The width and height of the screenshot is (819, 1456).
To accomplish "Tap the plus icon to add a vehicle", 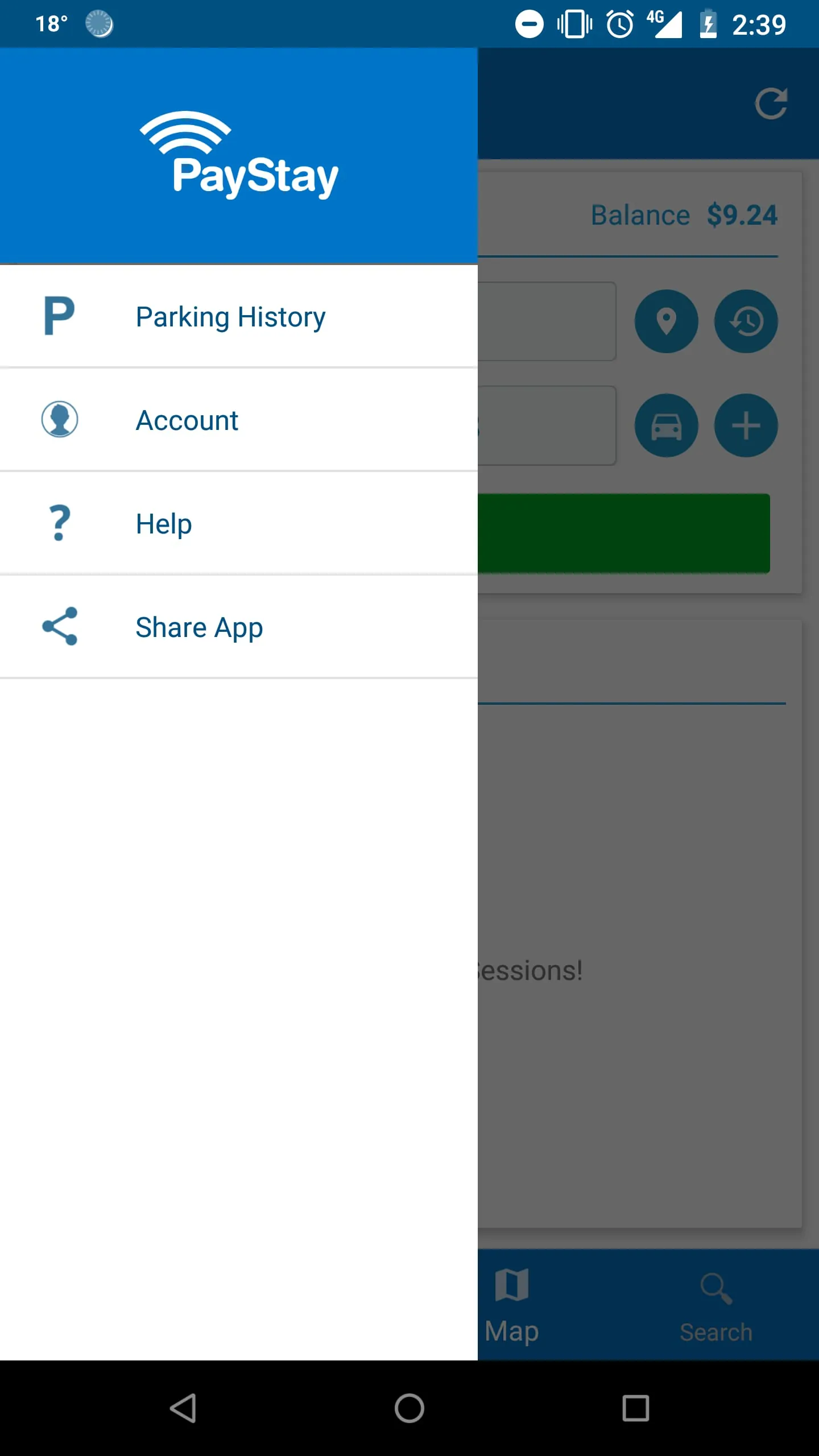I will [746, 425].
